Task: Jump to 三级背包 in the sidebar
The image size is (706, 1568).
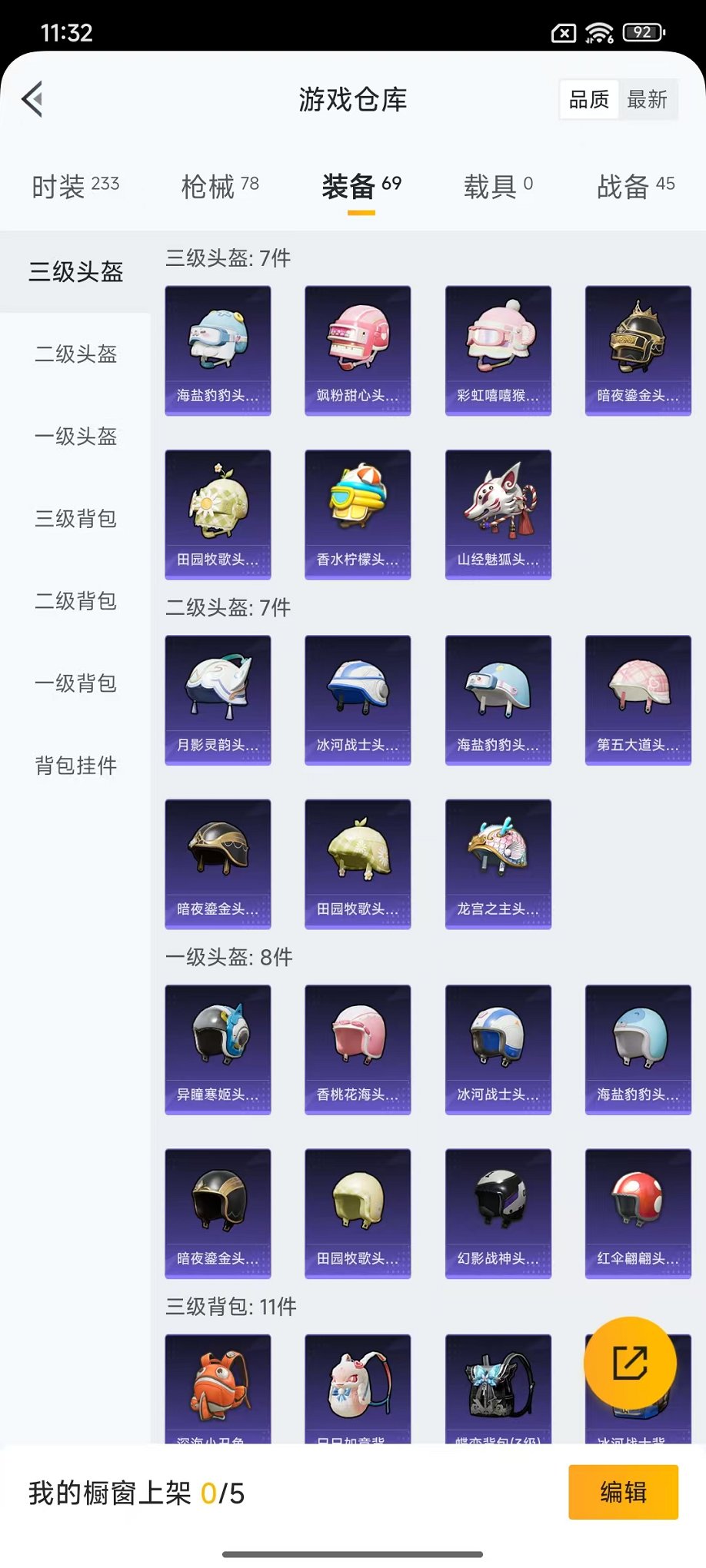Action: [75, 520]
